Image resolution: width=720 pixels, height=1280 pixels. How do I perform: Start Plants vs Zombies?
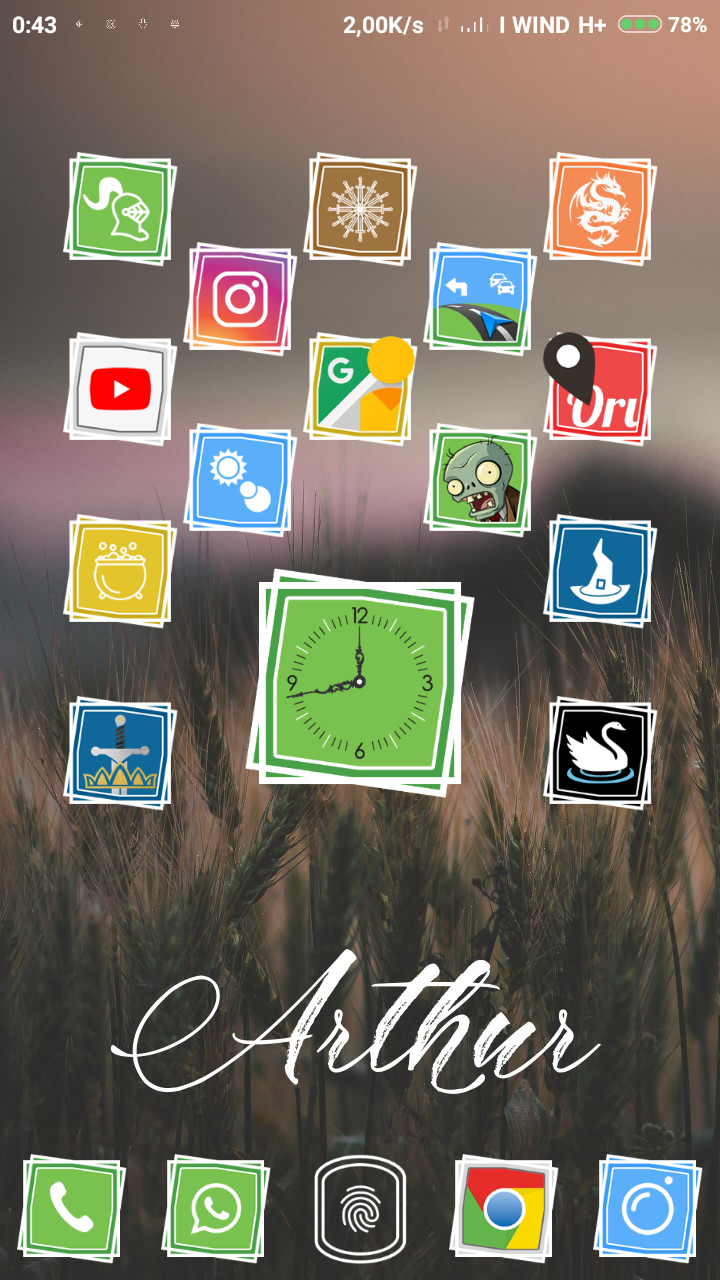480,480
